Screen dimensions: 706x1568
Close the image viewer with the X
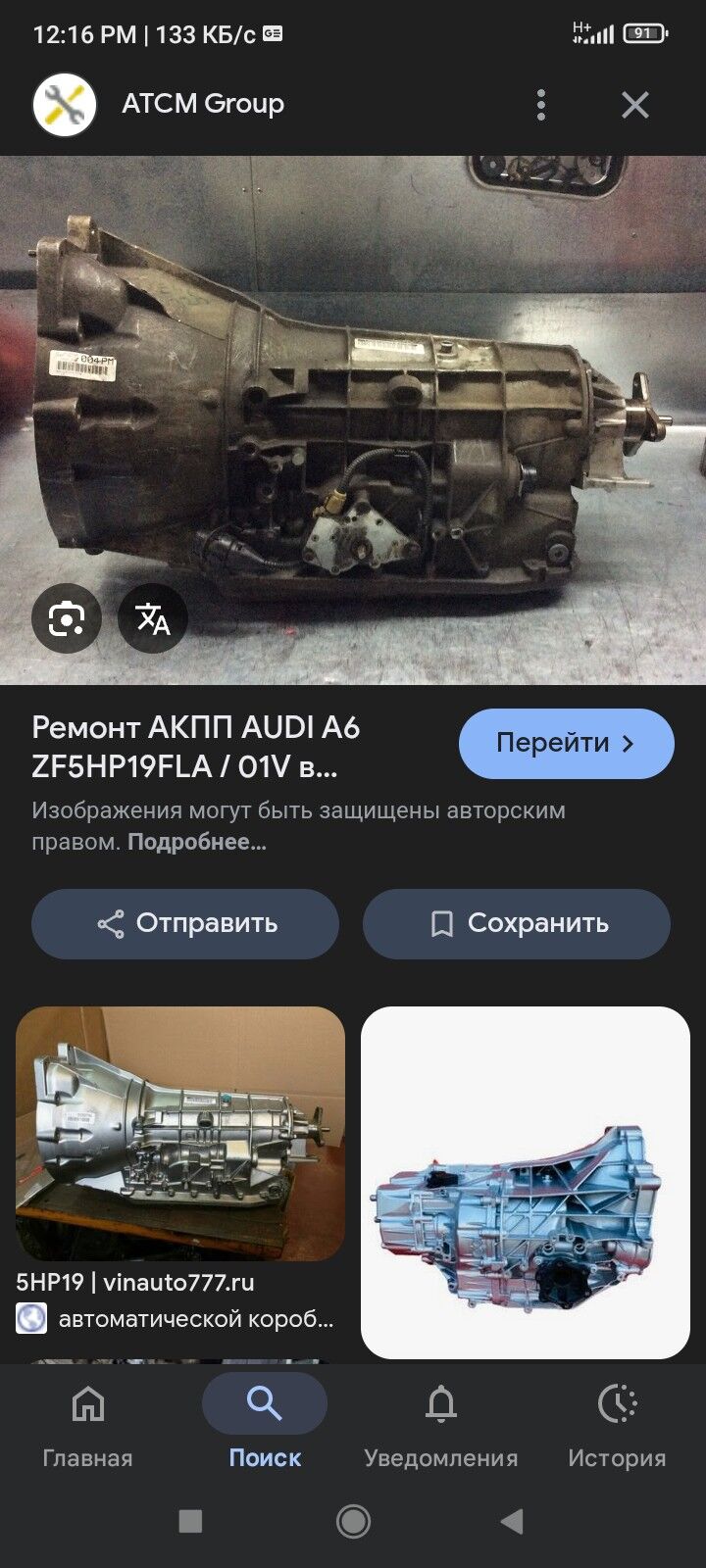634,104
